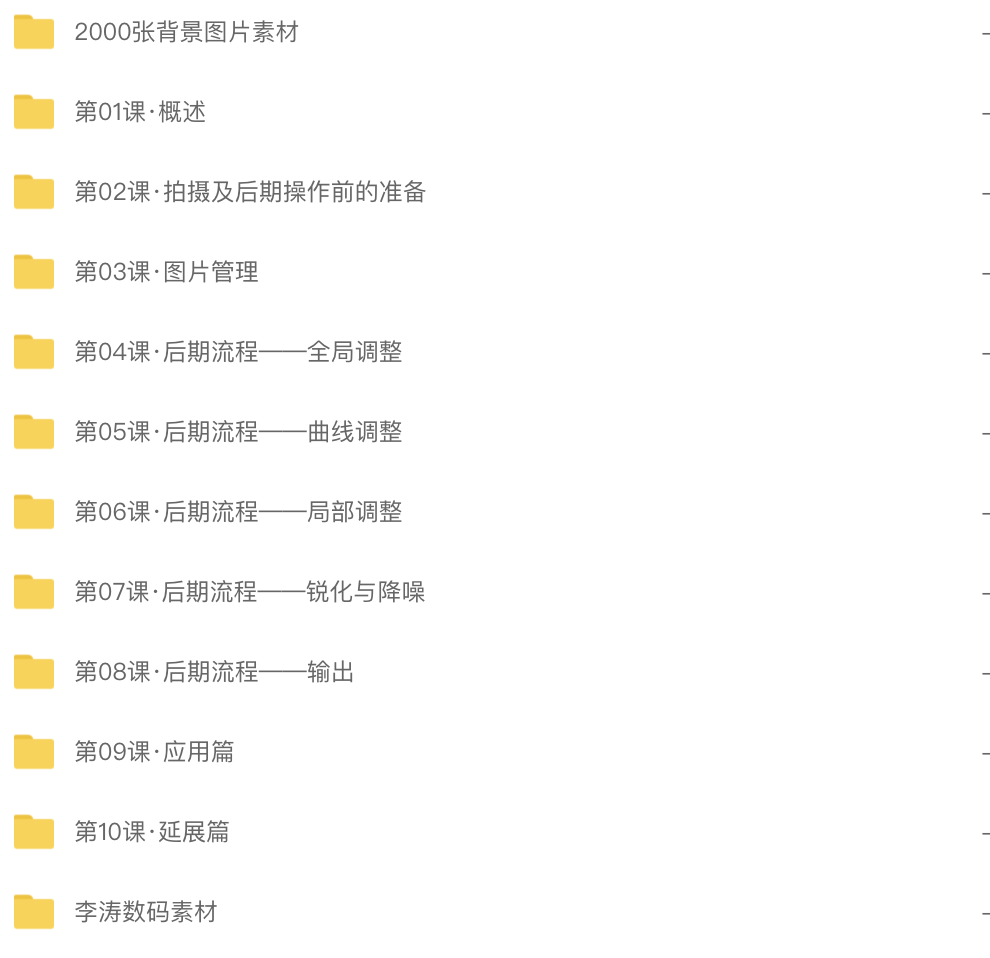Select the 第08课 输出 folder
This screenshot has width=990, height=958.
pos(214,672)
